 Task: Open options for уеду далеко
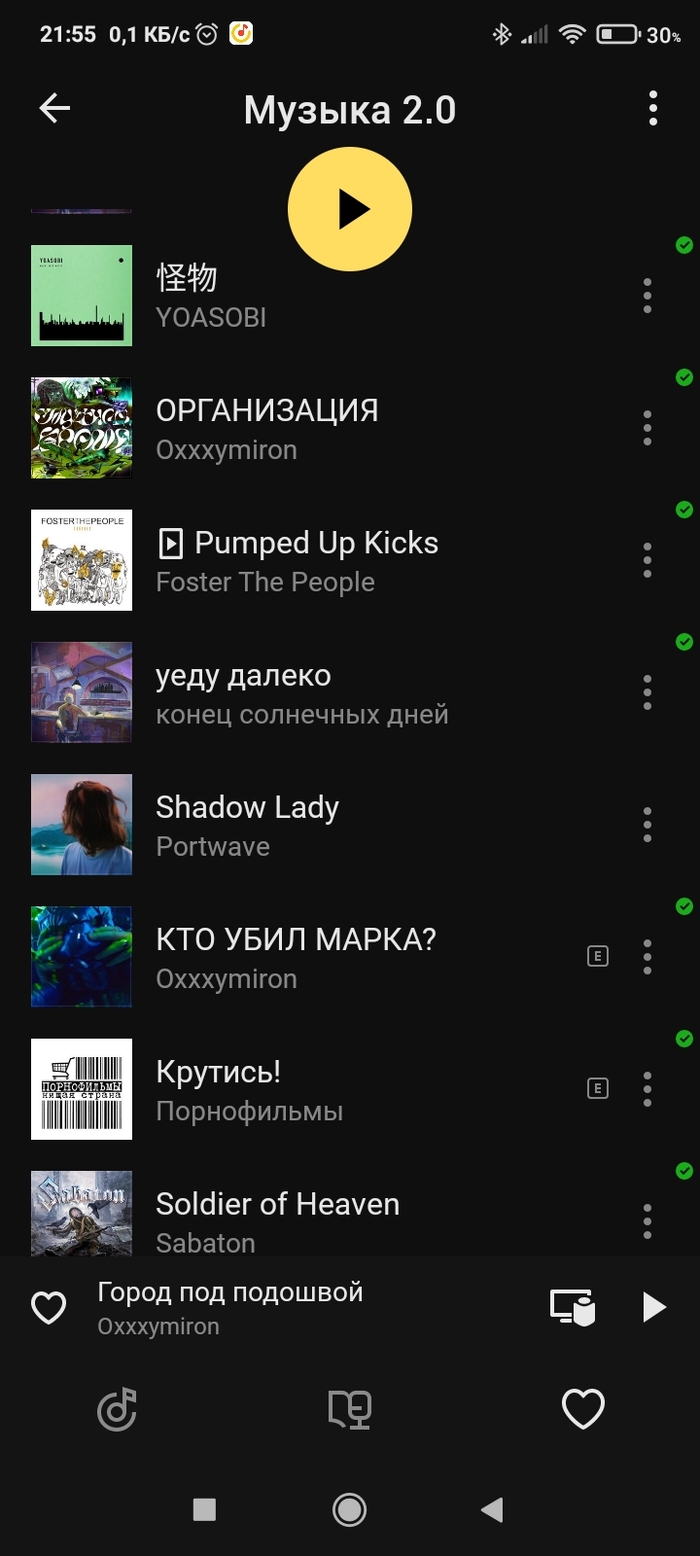(647, 692)
